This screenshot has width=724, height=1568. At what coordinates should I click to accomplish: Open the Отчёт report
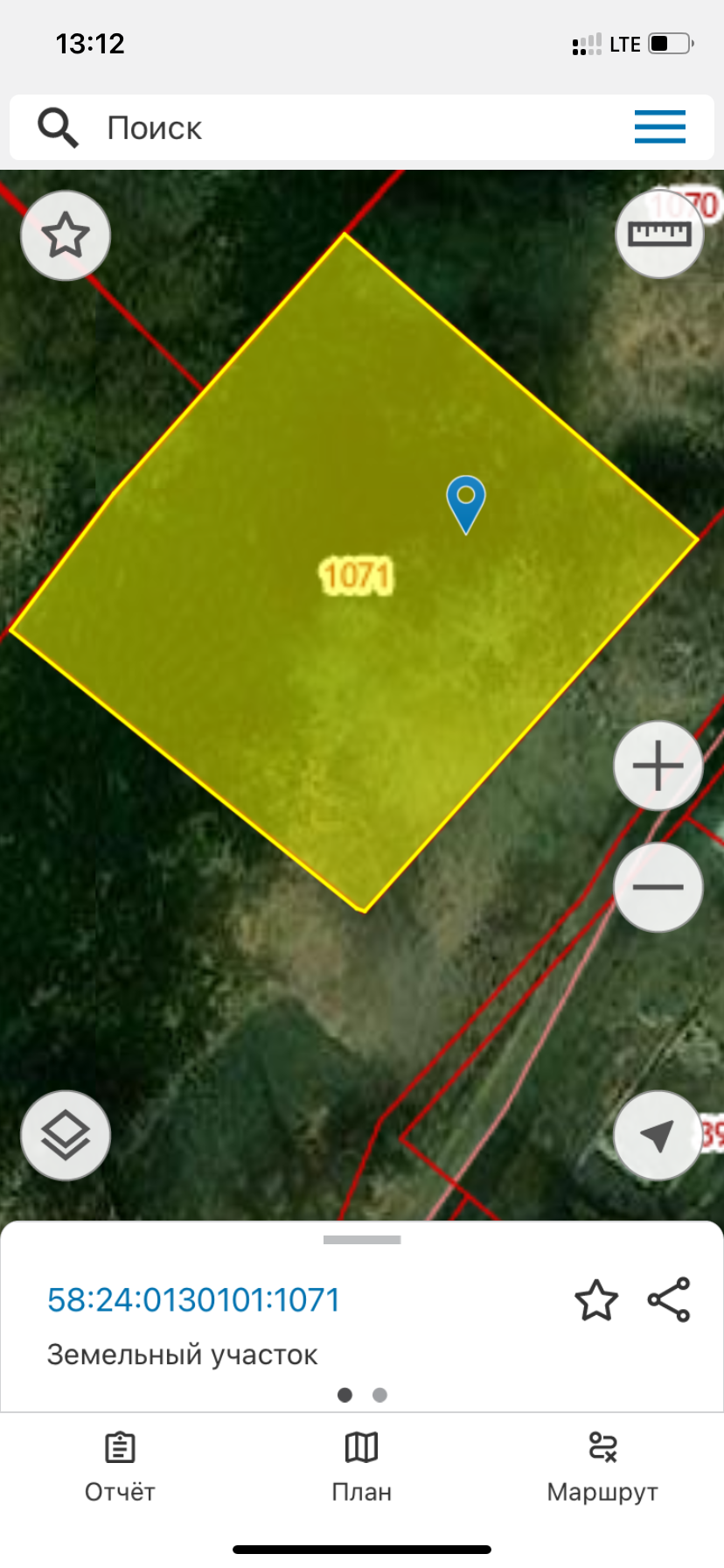pyautogui.click(x=120, y=1467)
